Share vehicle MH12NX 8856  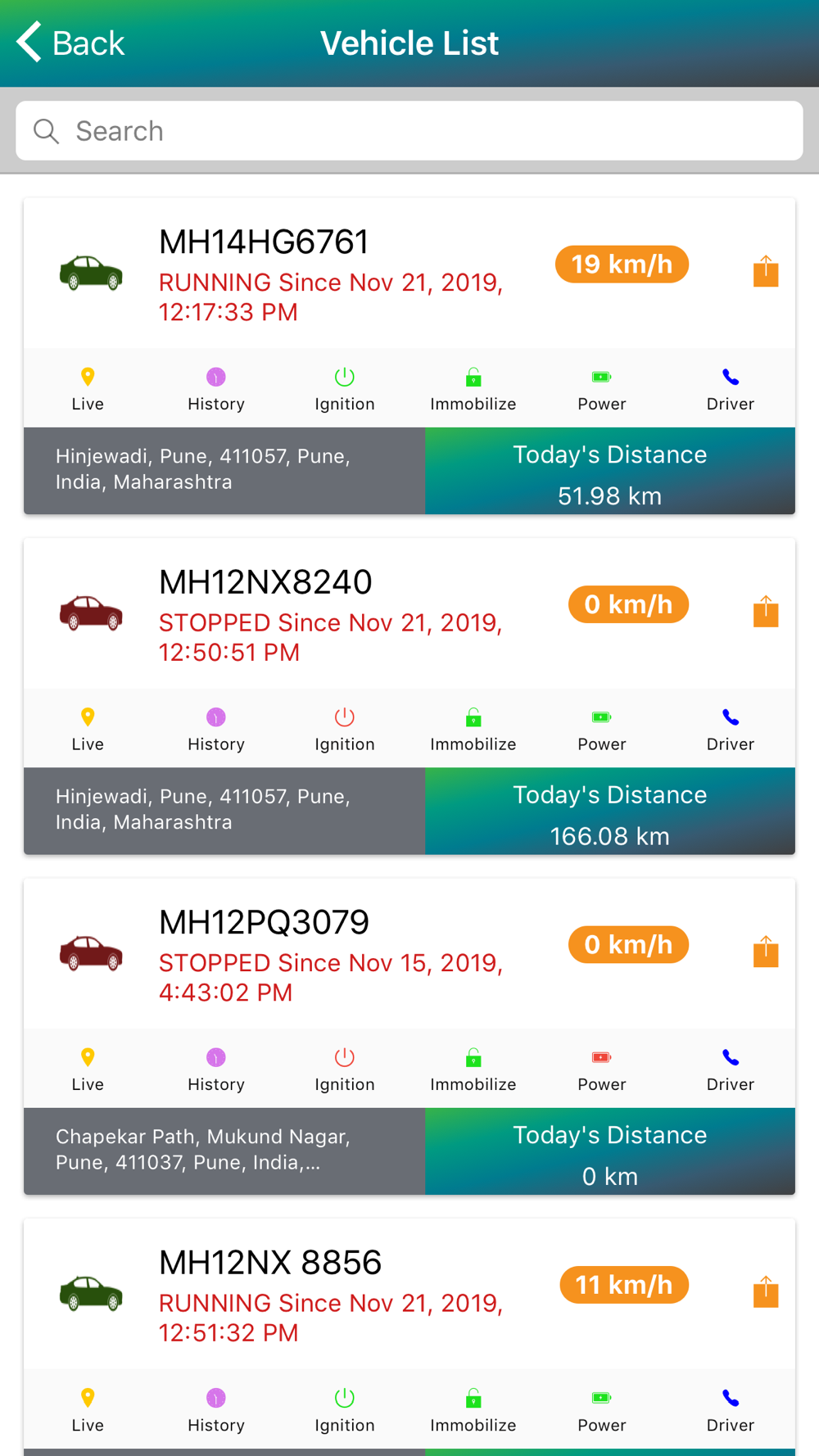(766, 1291)
